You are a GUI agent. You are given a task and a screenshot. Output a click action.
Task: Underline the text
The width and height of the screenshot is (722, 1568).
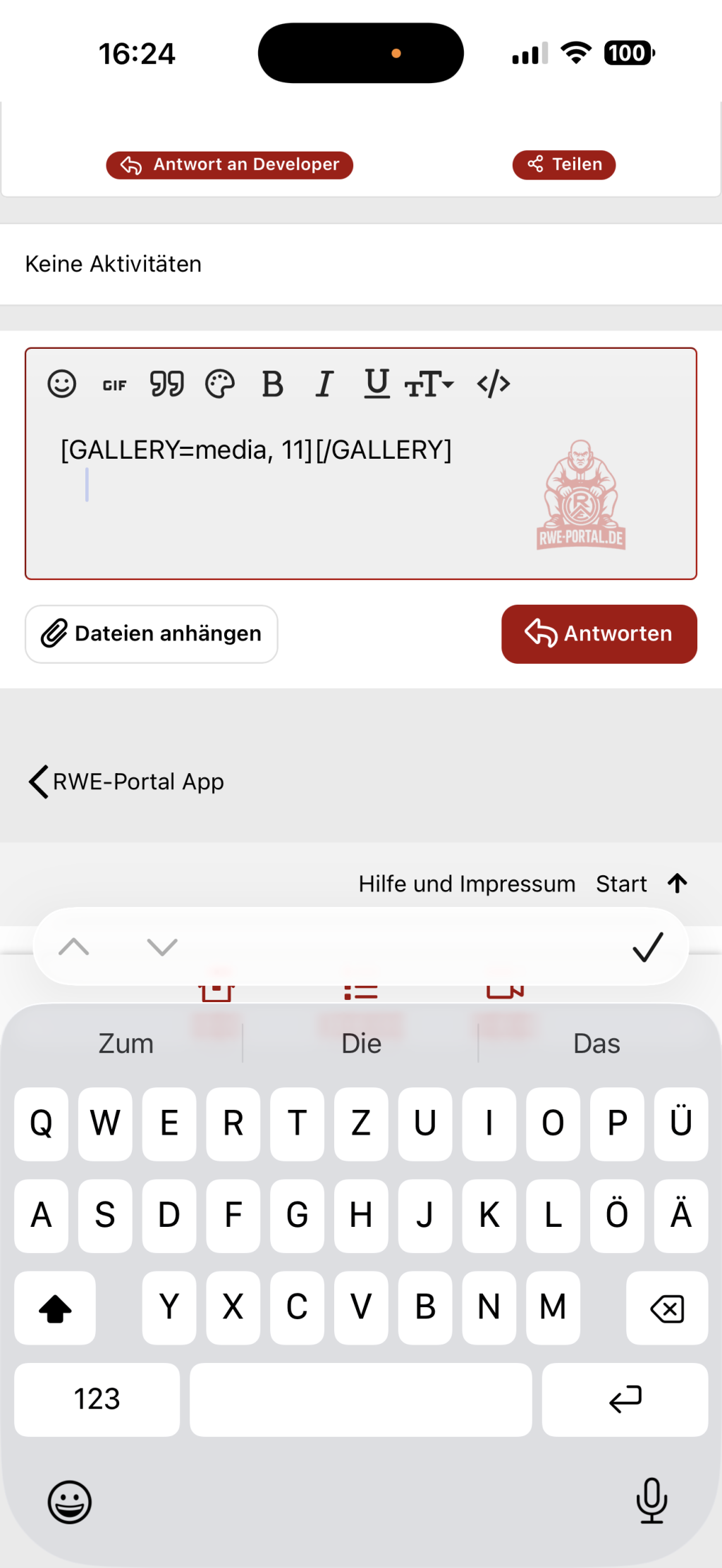tap(377, 384)
